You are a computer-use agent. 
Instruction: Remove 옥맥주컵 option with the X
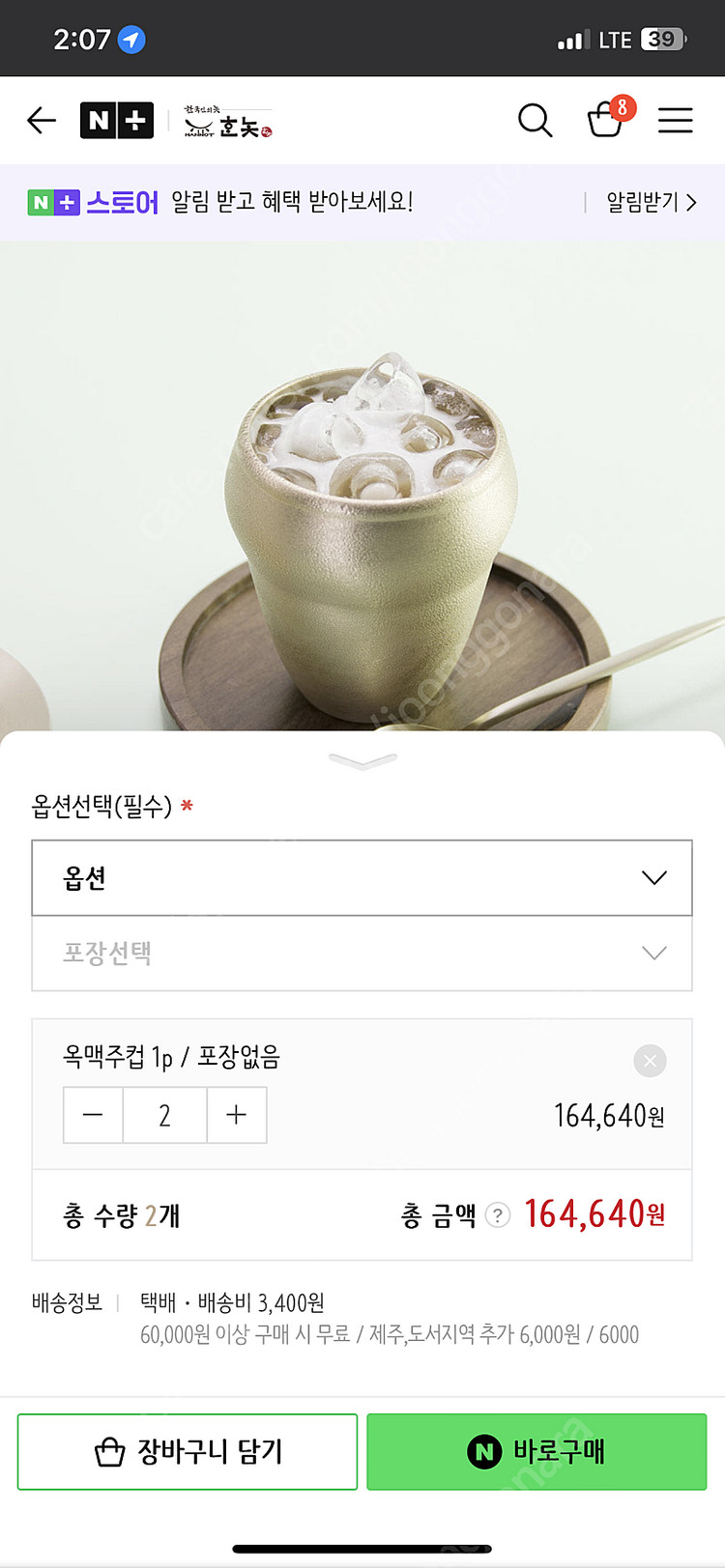coord(649,1060)
